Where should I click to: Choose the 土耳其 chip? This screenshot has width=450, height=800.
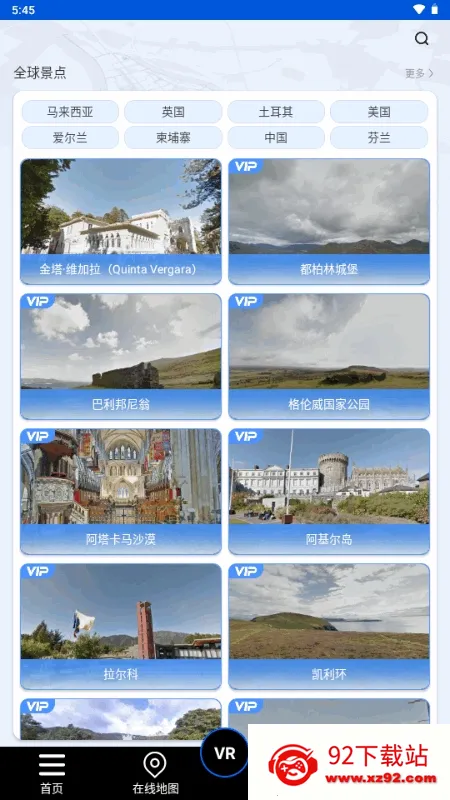click(x=276, y=112)
